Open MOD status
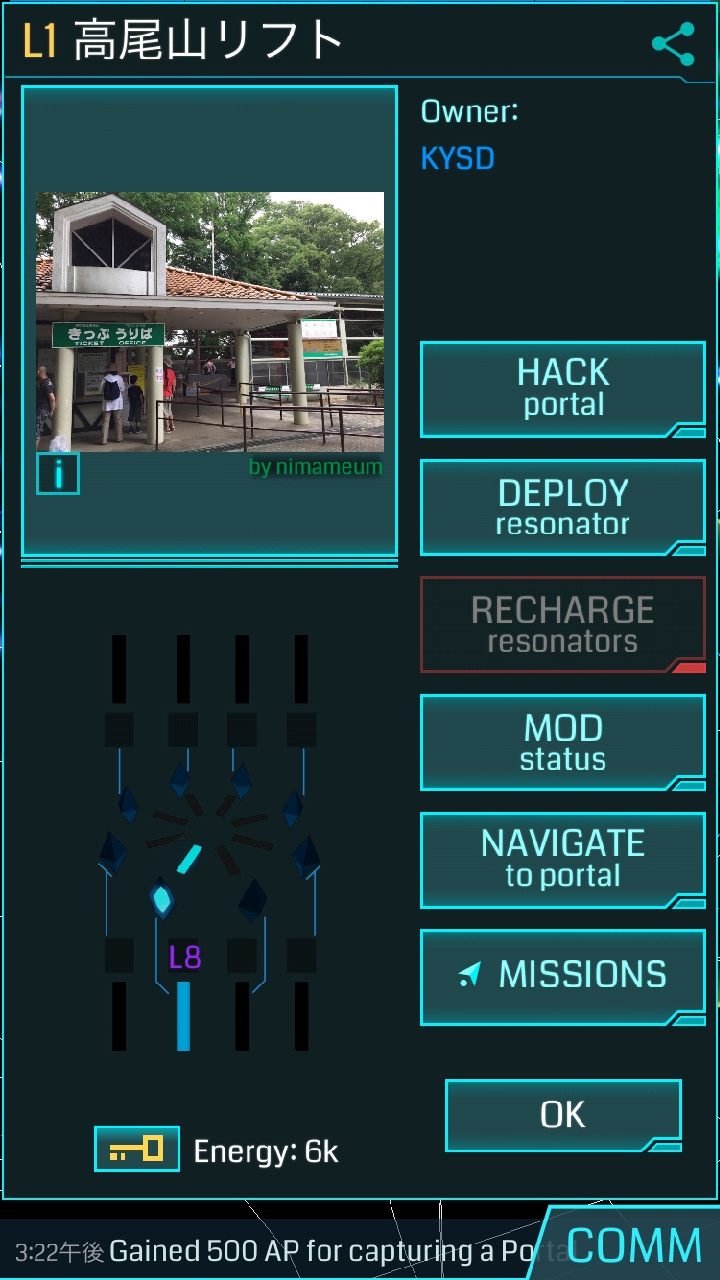720x1280 pixels. tap(563, 743)
